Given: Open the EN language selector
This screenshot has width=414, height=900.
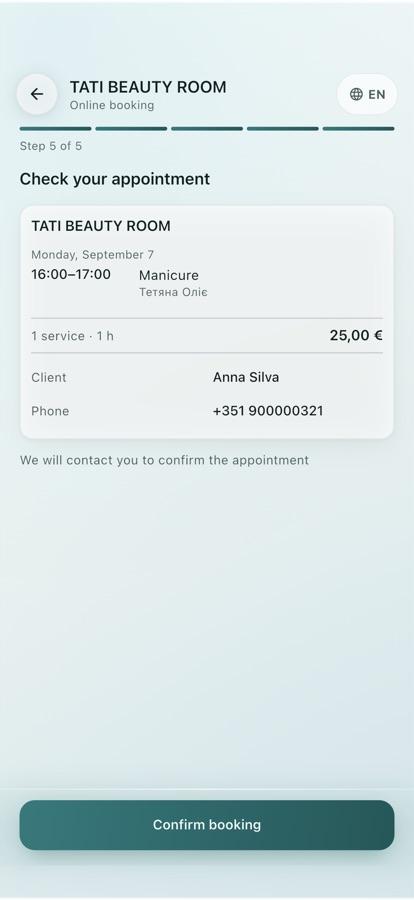Looking at the screenshot, I should pyautogui.click(x=367, y=94).
